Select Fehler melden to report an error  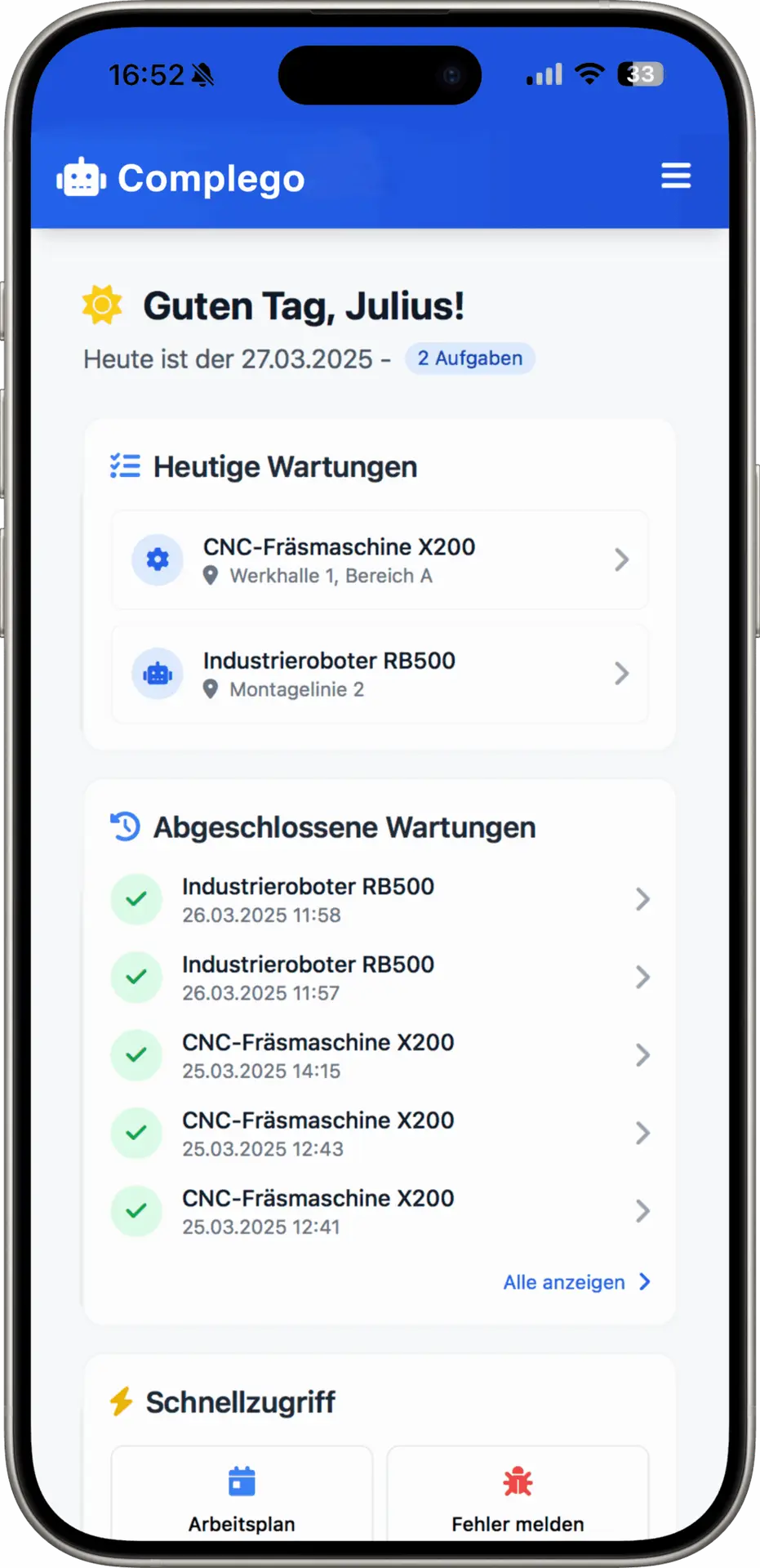518,1496
